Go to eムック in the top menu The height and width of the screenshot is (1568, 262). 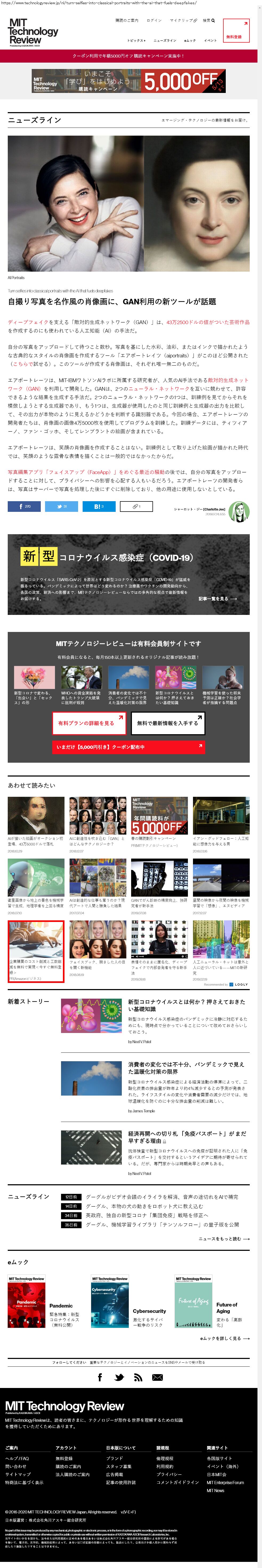point(190,40)
